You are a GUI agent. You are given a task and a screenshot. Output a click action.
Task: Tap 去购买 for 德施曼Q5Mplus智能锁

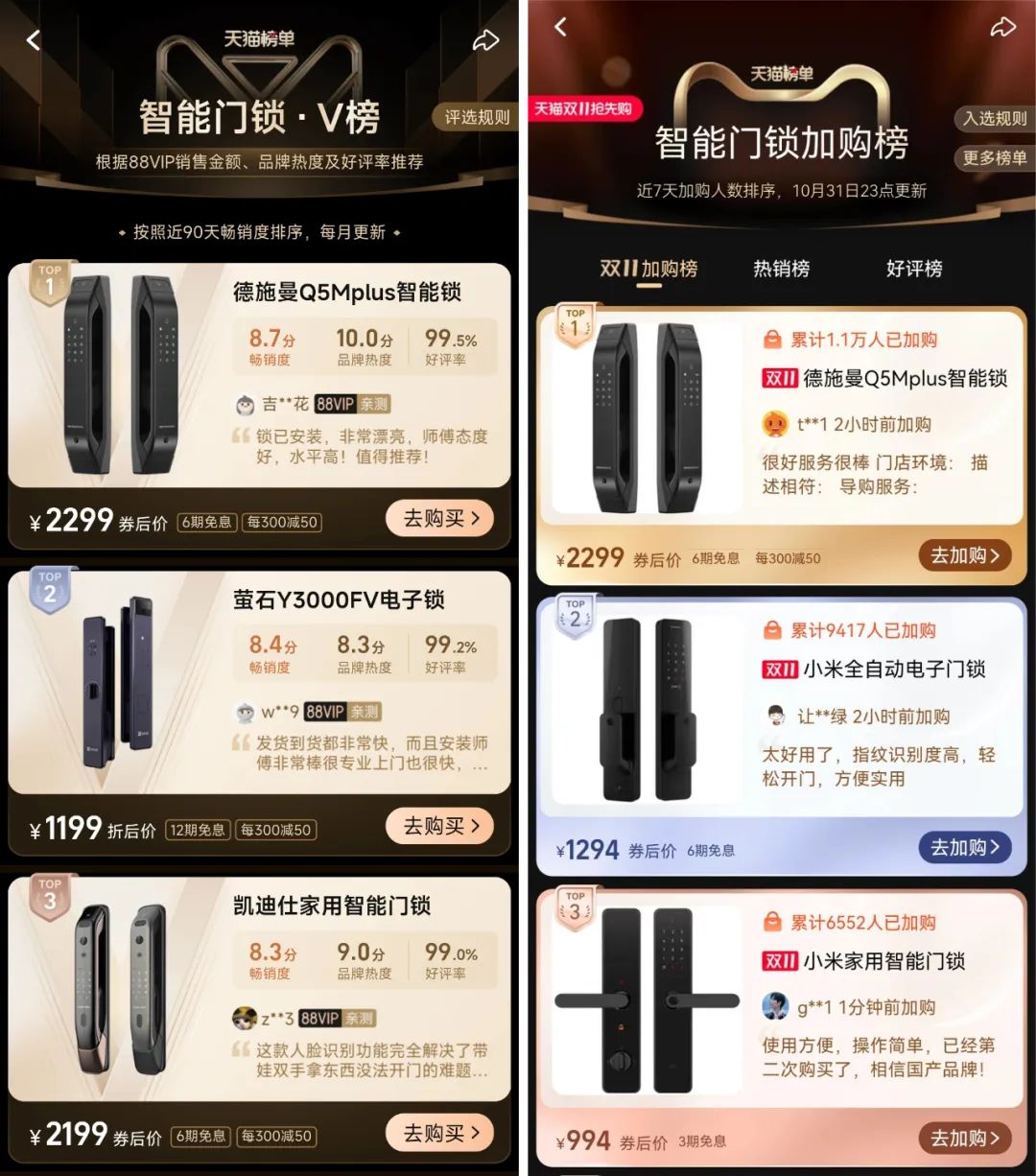pyautogui.click(x=439, y=519)
